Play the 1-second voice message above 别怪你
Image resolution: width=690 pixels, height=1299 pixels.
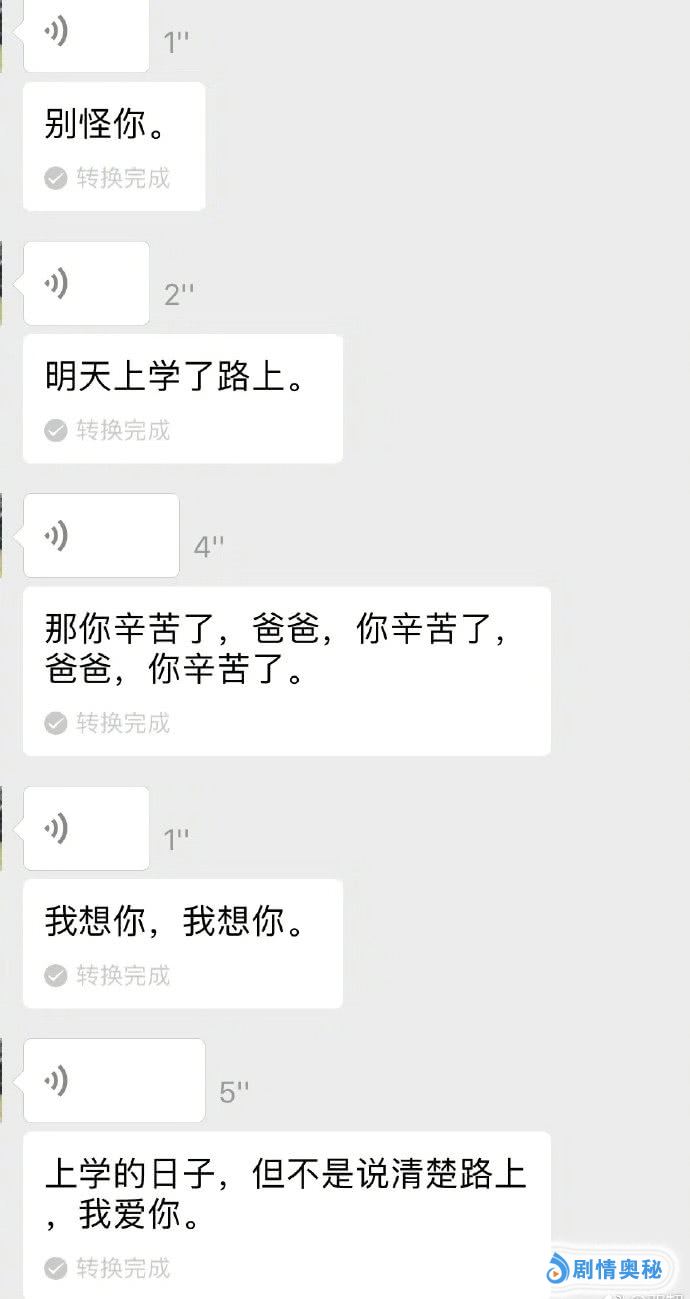86,35
